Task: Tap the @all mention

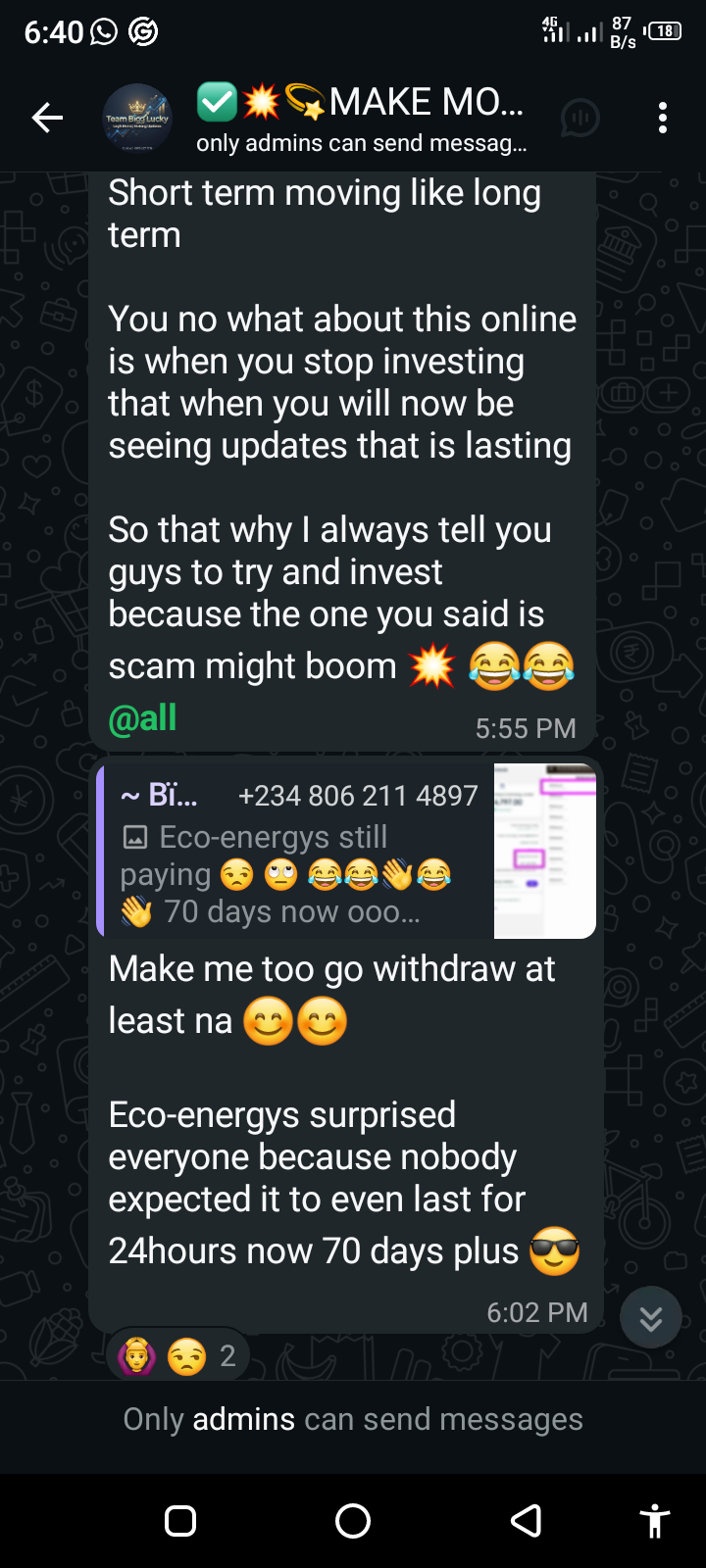Action: point(143,718)
